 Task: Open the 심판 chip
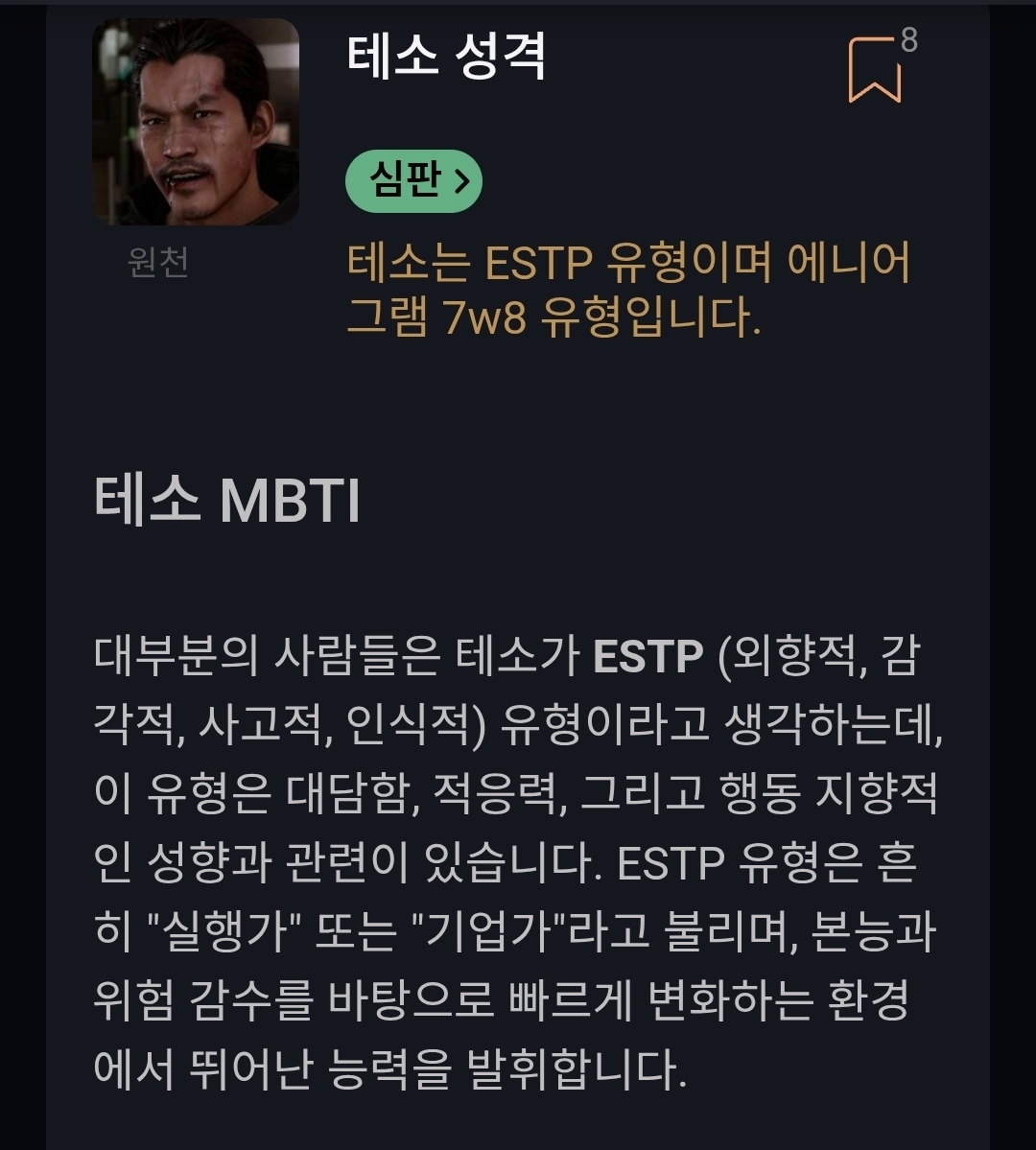413,179
